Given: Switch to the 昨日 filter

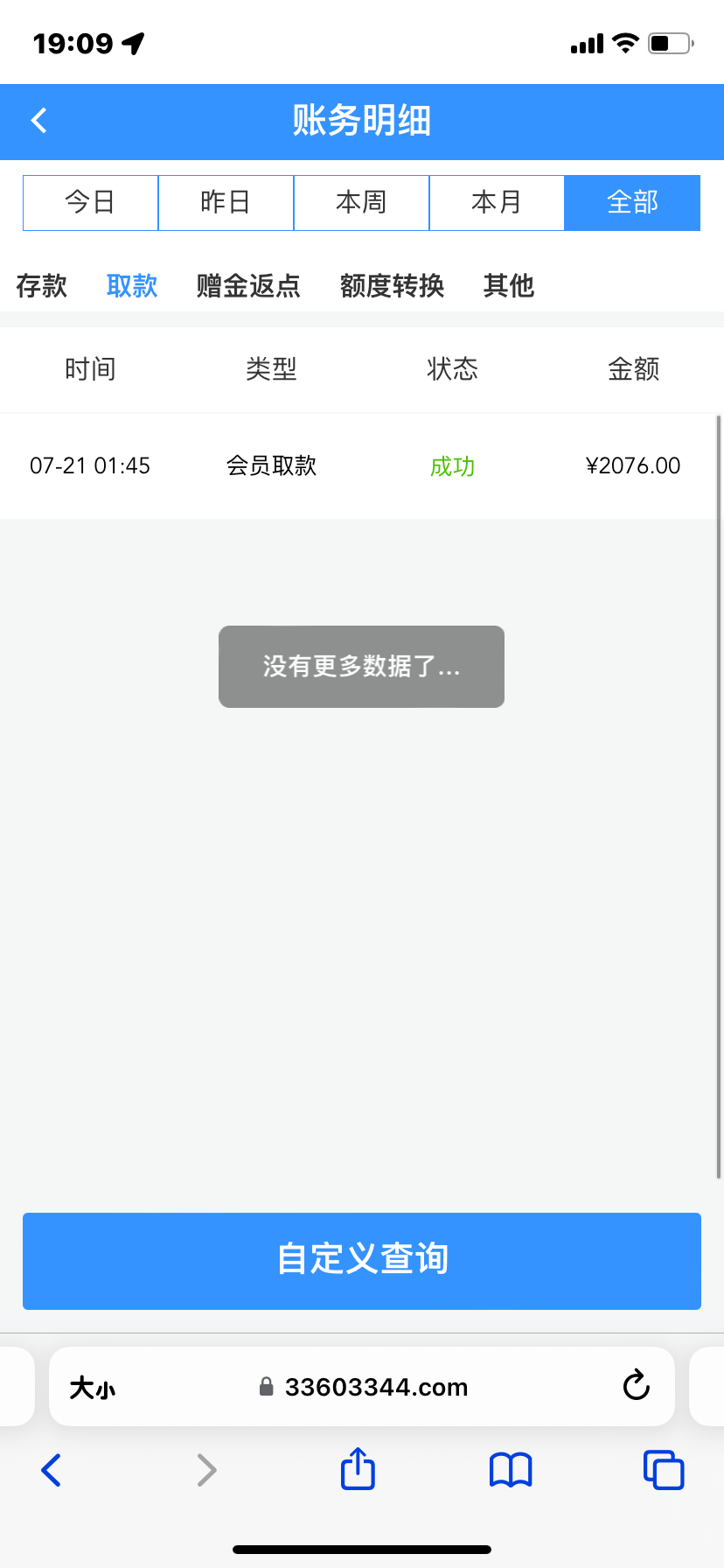Looking at the screenshot, I should [226, 203].
